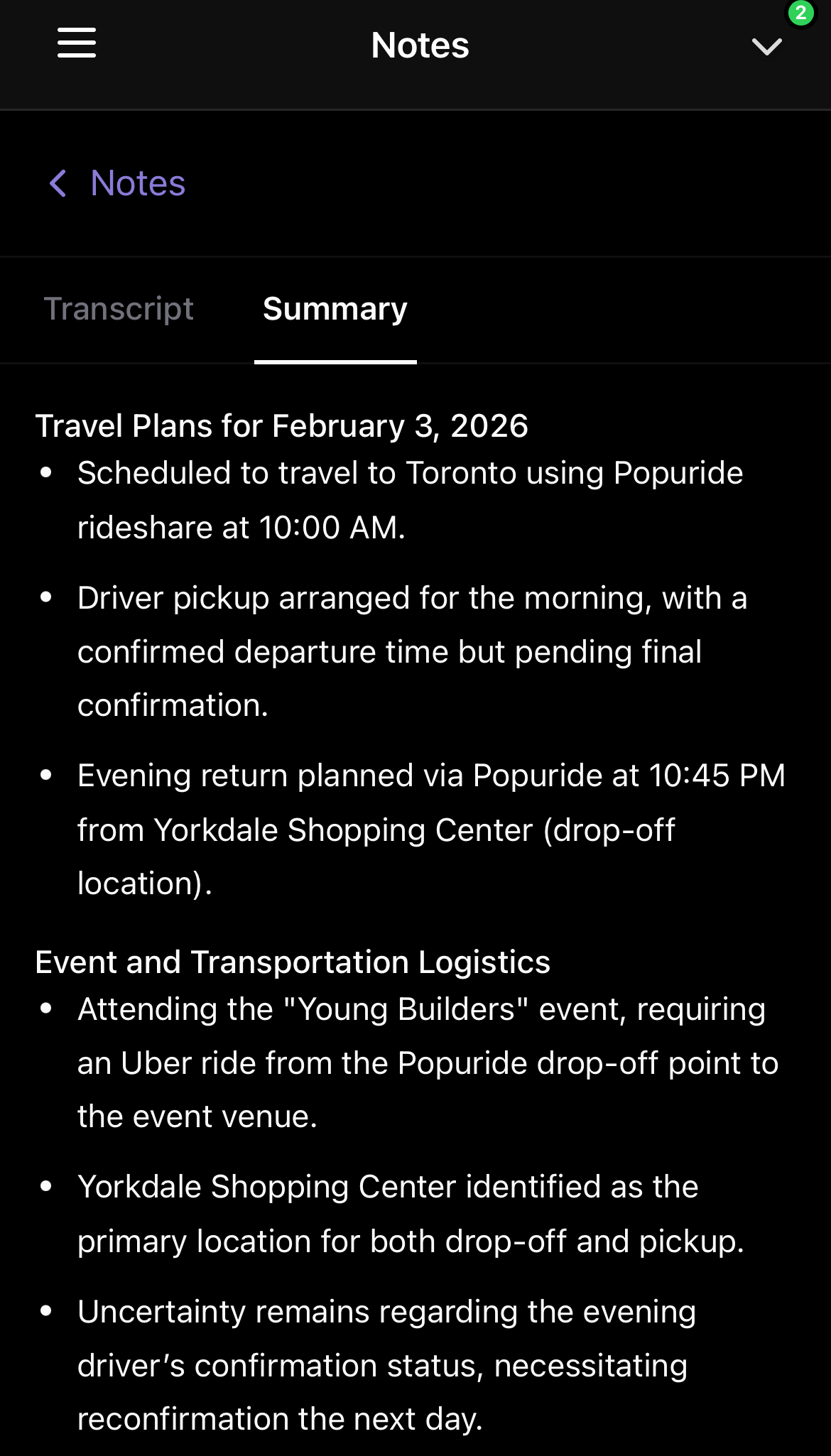Open the hamburger menu
This screenshot has width=831, height=1456.
pyautogui.click(x=77, y=43)
